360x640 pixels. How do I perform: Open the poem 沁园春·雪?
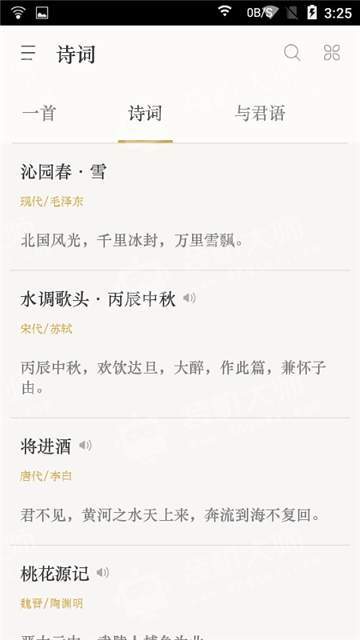[180, 207]
